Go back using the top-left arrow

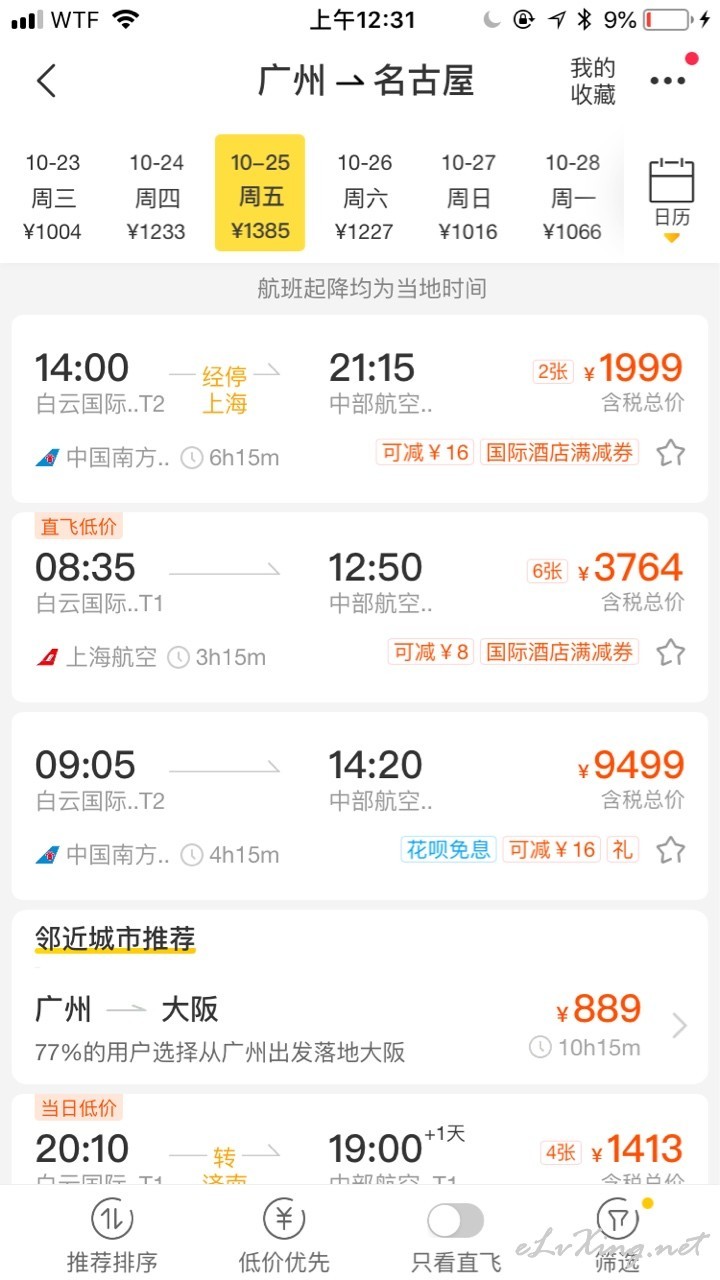46,81
